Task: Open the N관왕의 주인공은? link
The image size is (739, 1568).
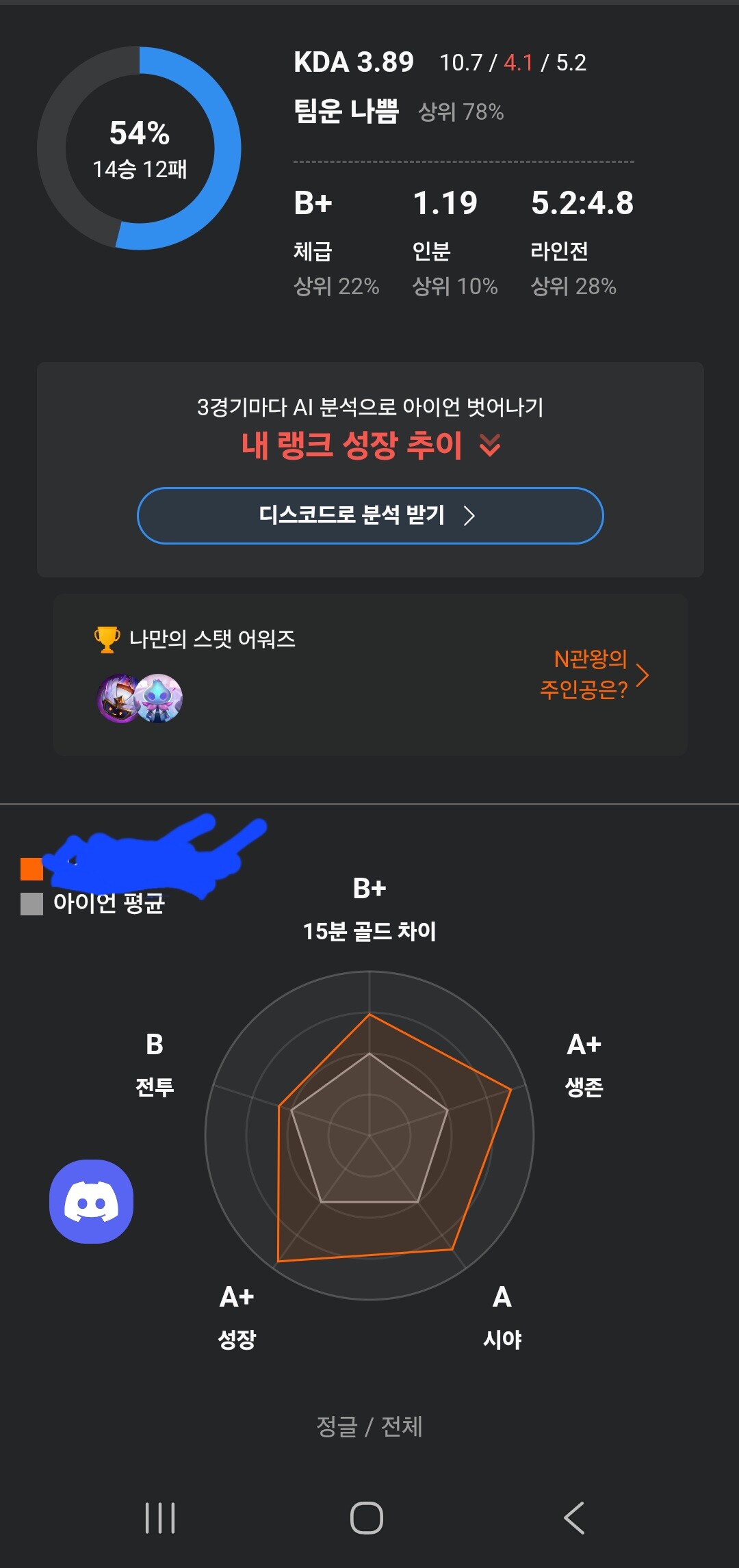Action: pyautogui.click(x=593, y=674)
